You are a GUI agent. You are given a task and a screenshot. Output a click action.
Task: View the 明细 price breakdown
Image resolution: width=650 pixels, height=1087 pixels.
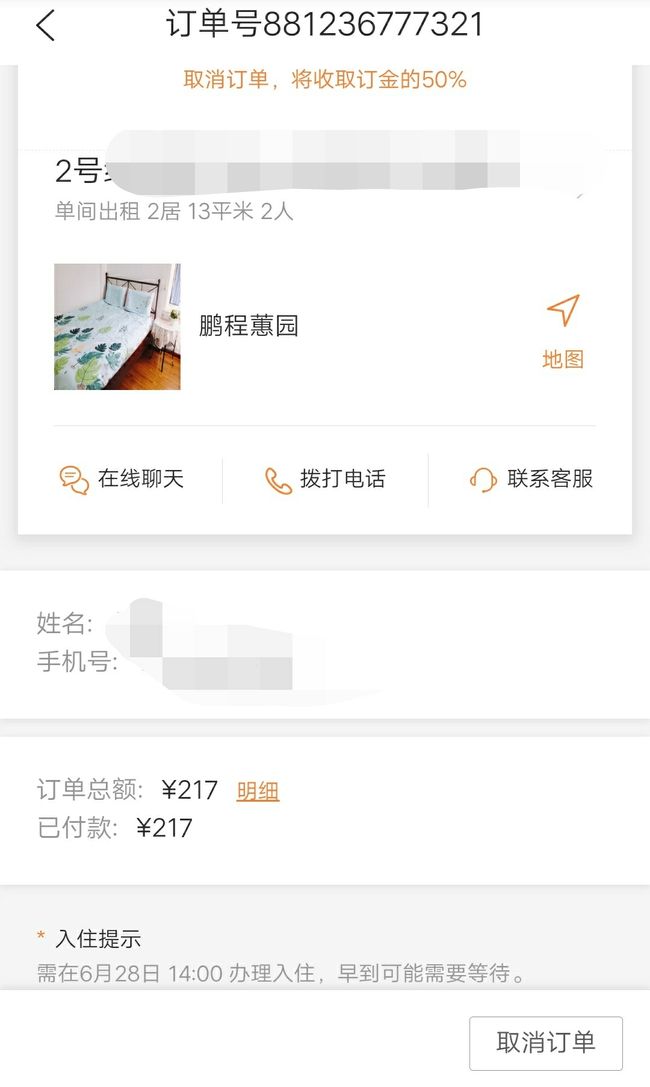(258, 791)
